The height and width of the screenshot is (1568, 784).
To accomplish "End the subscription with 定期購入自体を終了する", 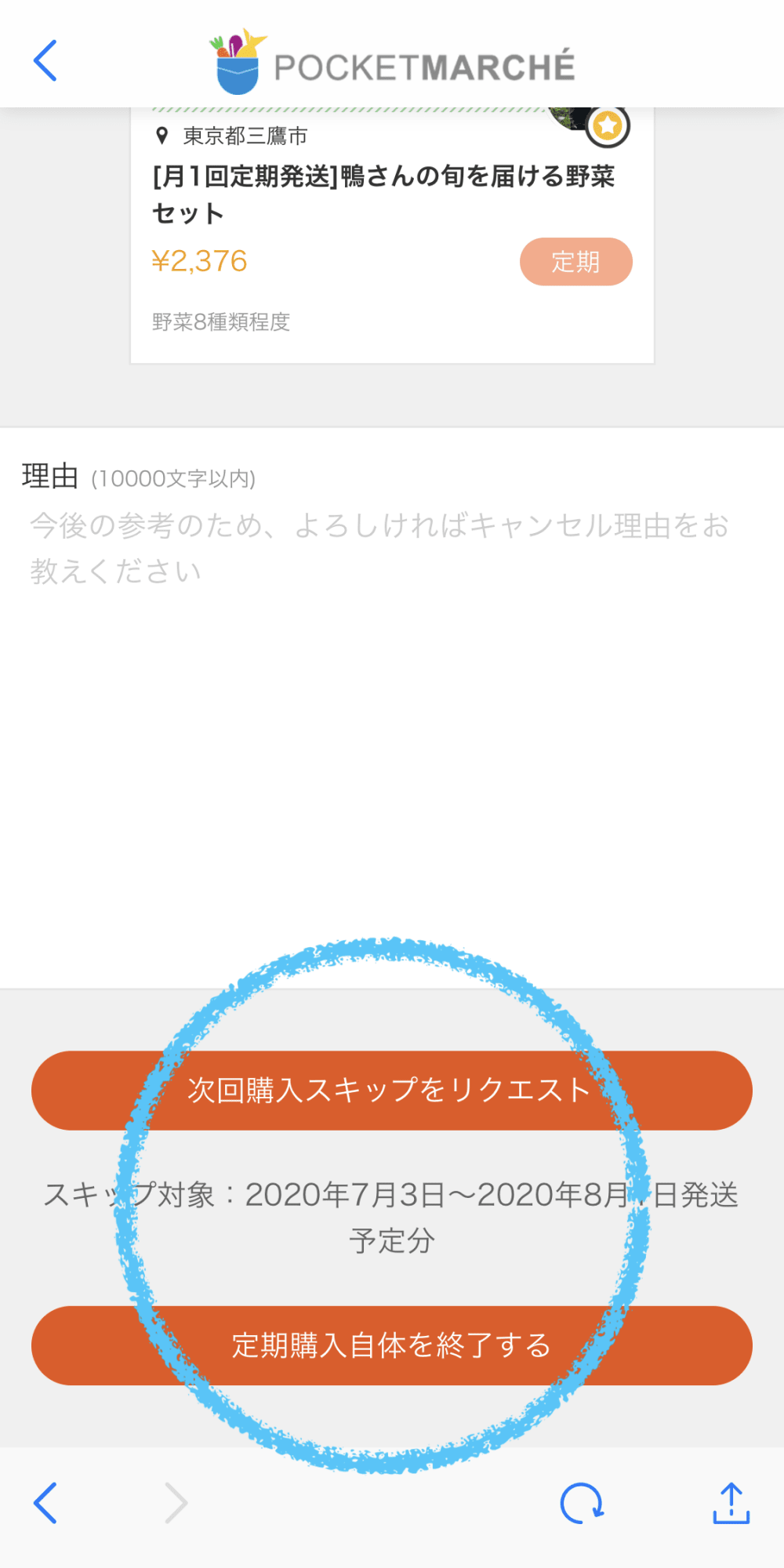I will coord(392,1345).
